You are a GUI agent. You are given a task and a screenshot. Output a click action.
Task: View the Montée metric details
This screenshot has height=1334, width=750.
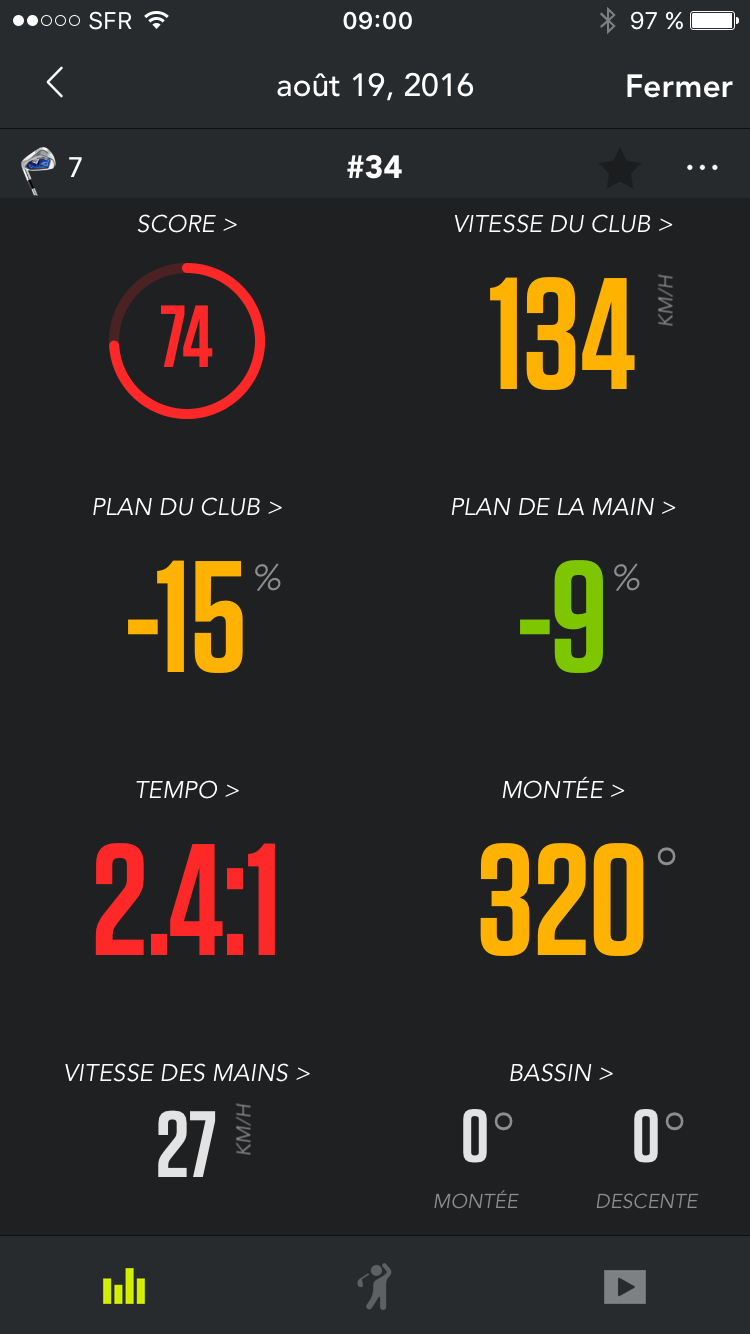pos(563,790)
